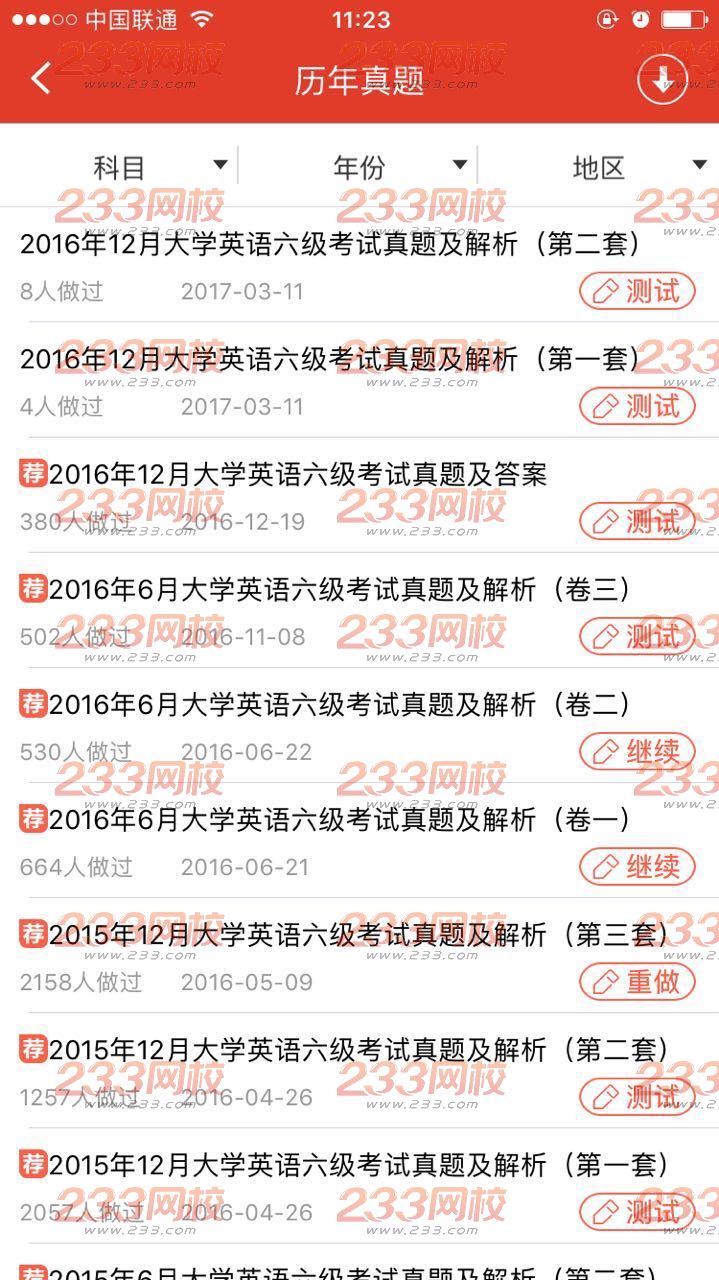Open the download icon in the header

(662, 78)
